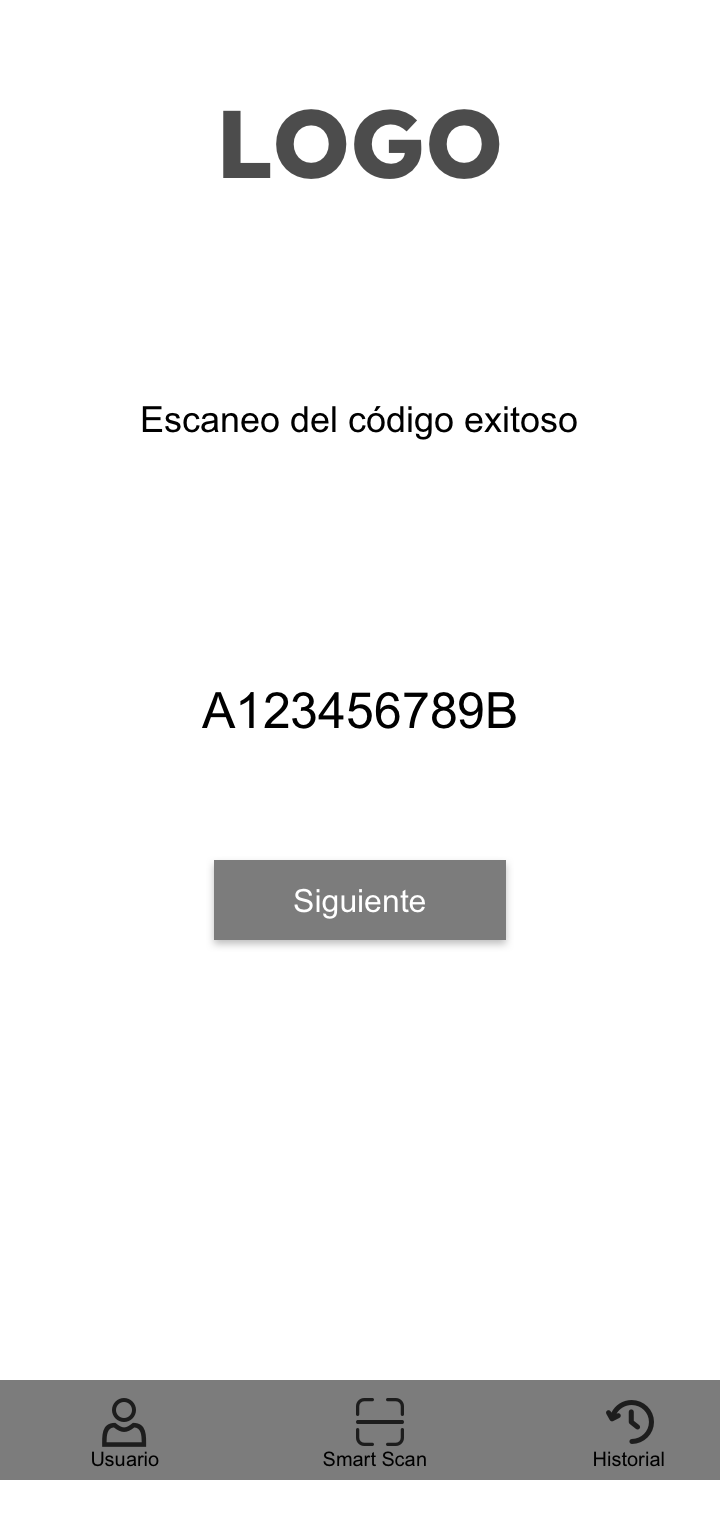
Task: Switch to the Smart Scan tab
Action: [x=376, y=1431]
